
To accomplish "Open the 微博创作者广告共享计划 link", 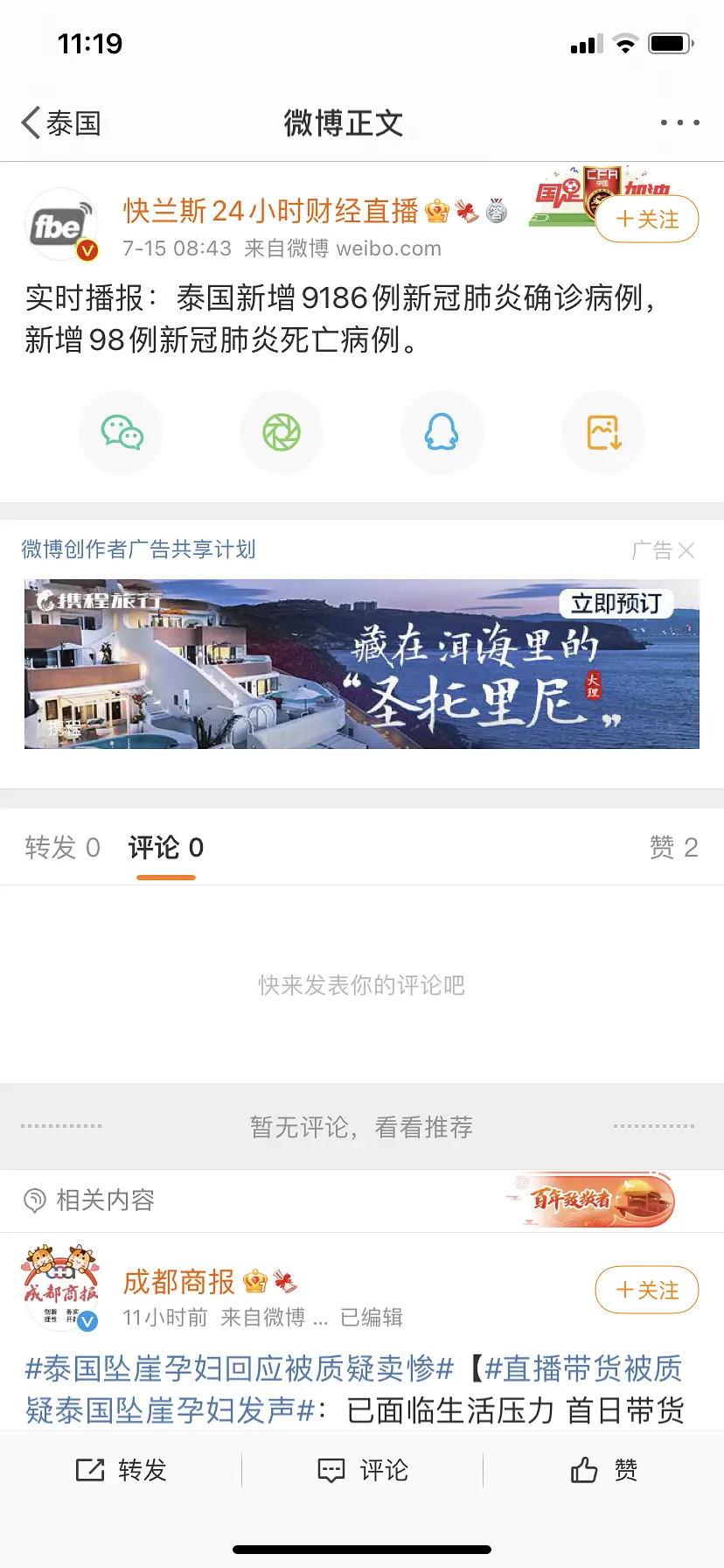I will [138, 549].
